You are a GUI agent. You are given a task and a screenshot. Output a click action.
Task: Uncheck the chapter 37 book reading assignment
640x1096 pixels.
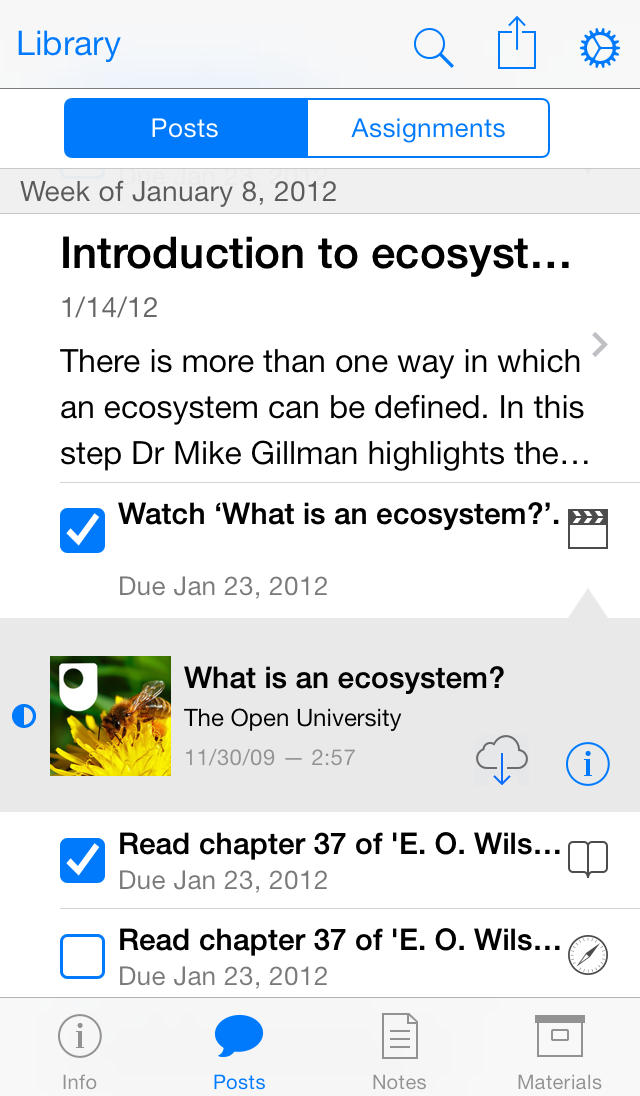coord(83,860)
